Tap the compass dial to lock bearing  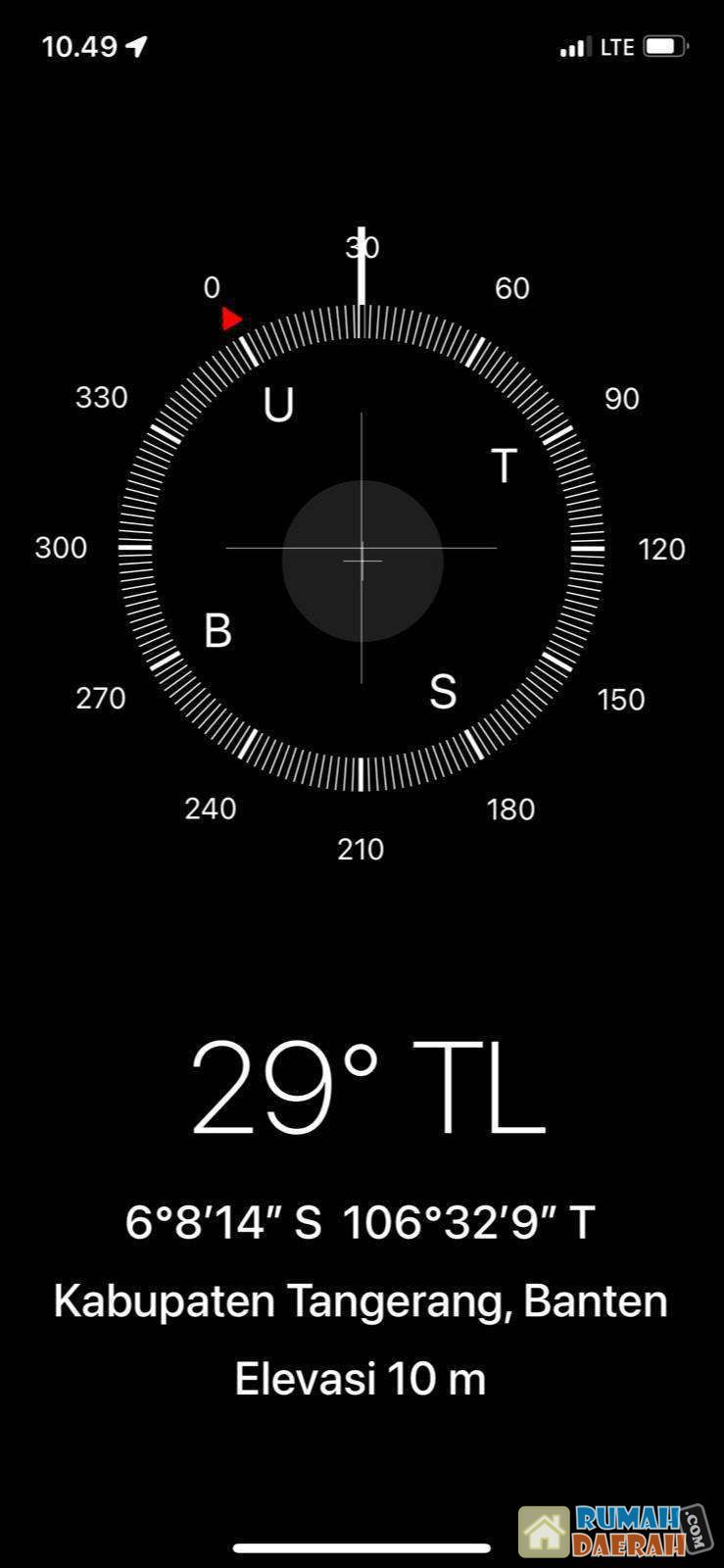click(362, 549)
